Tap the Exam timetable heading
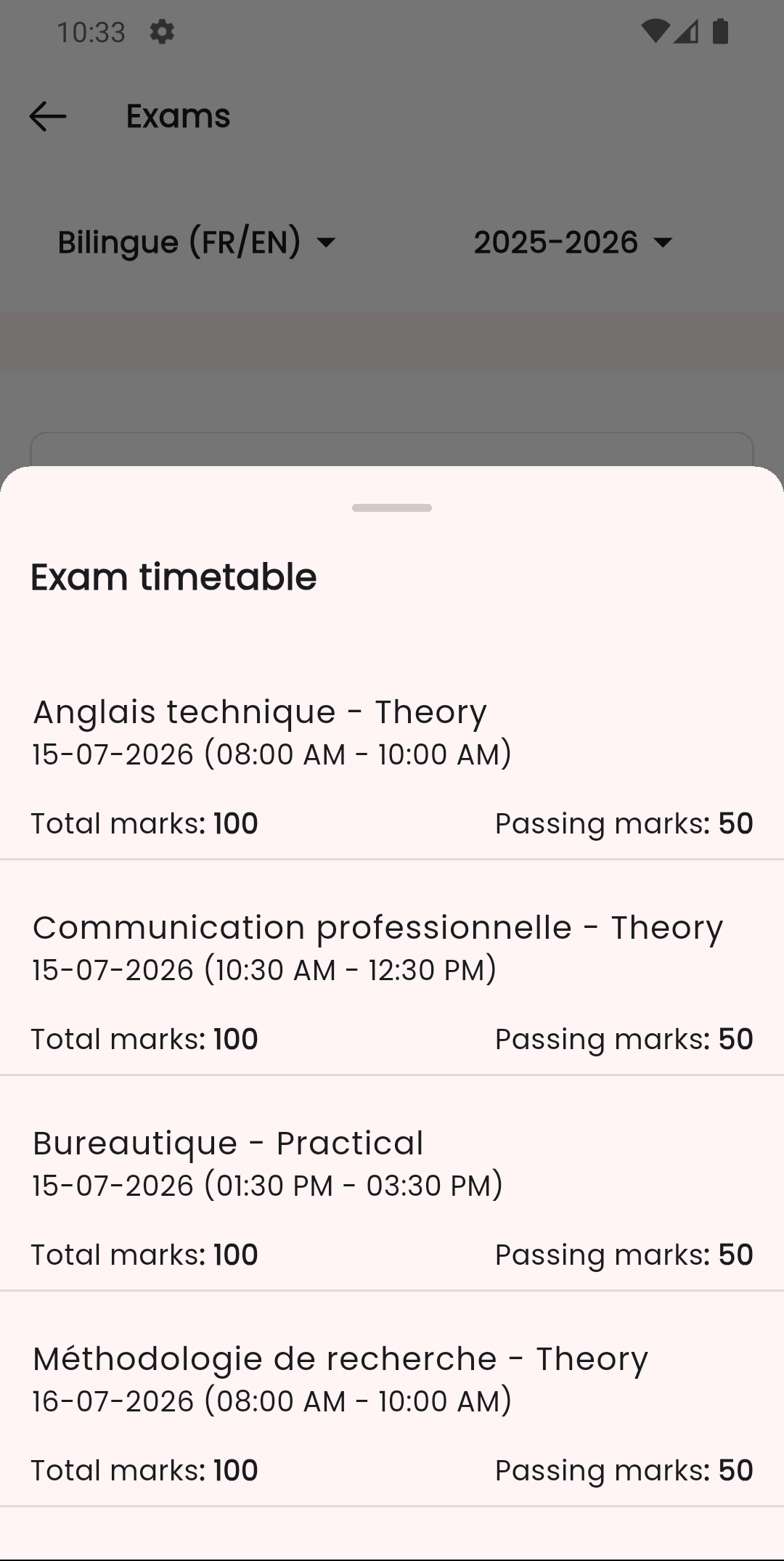This screenshot has width=784, height=1561. pyautogui.click(x=173, y=577)
